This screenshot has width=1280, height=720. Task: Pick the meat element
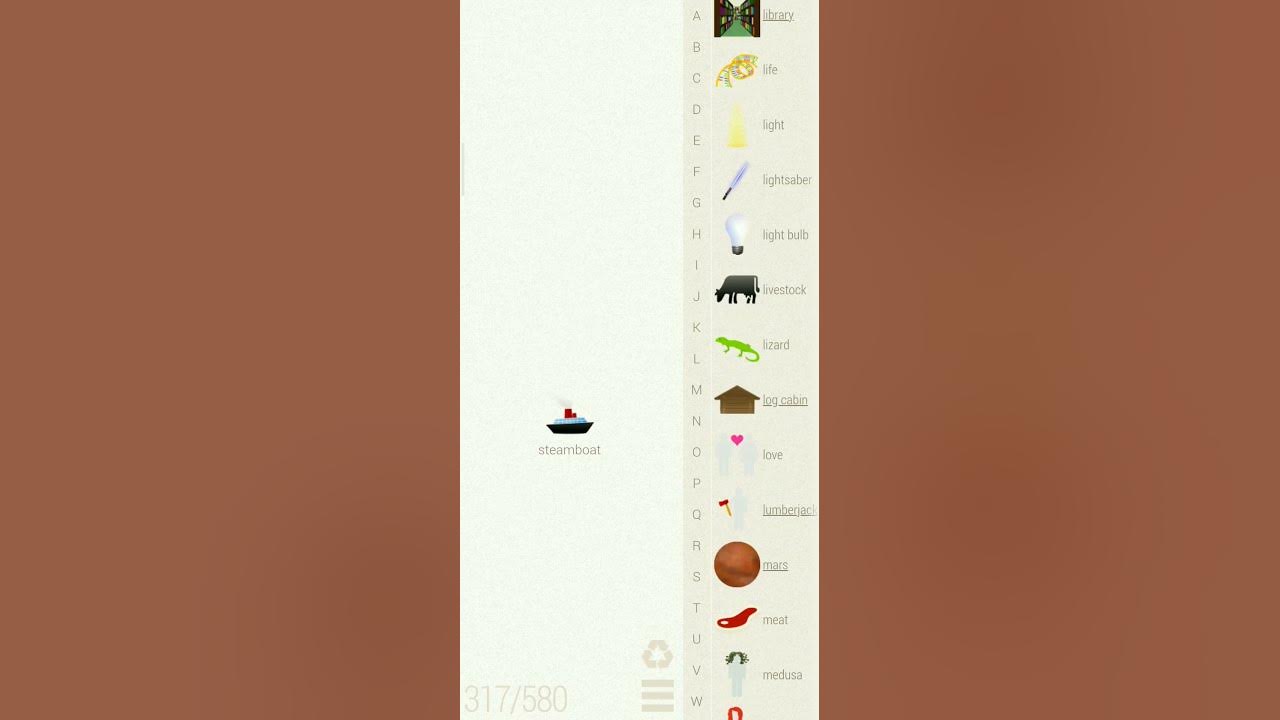tap(737, 620)
